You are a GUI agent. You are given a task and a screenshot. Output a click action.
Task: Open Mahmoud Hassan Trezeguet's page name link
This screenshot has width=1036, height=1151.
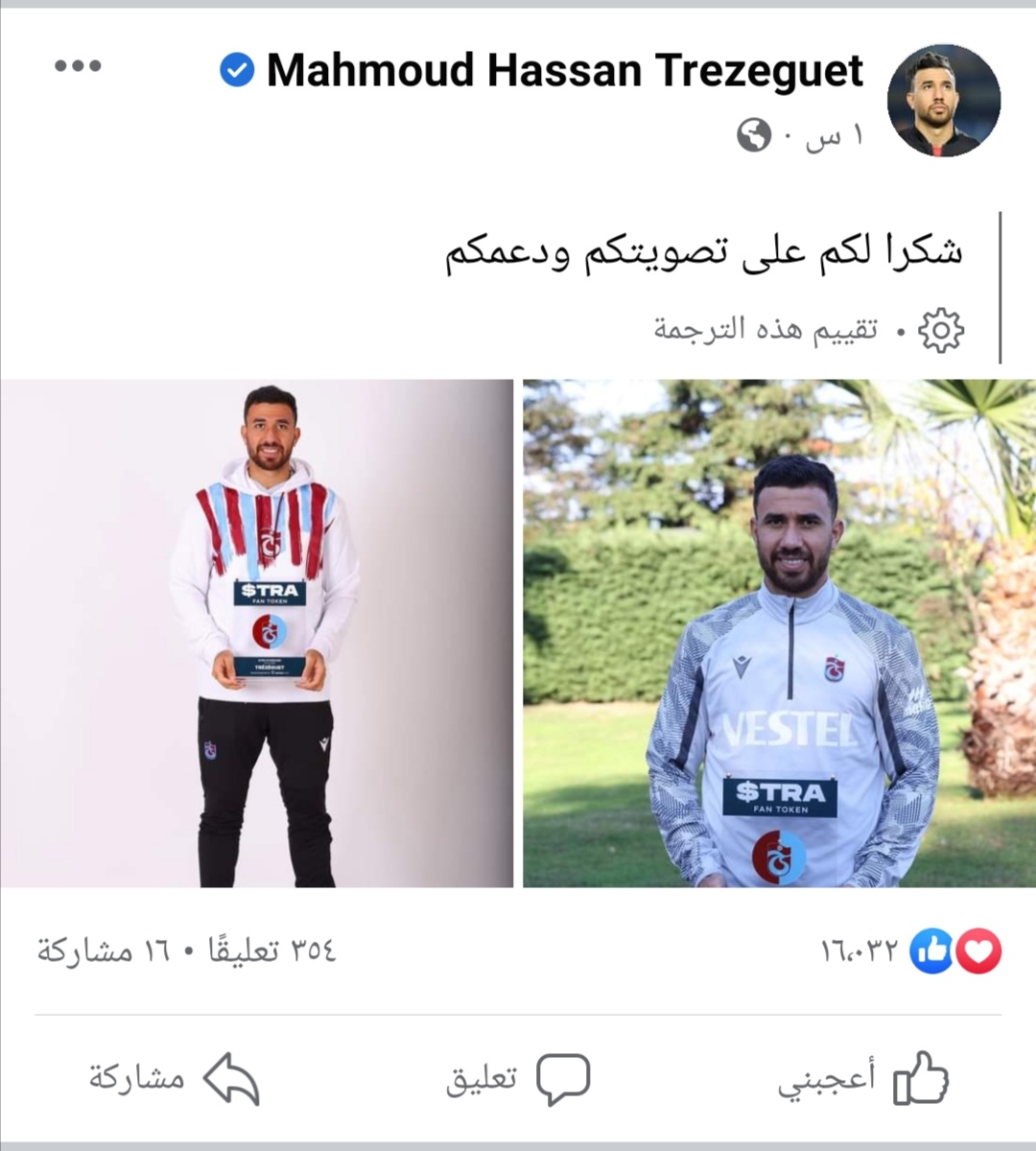click(564, 71)
